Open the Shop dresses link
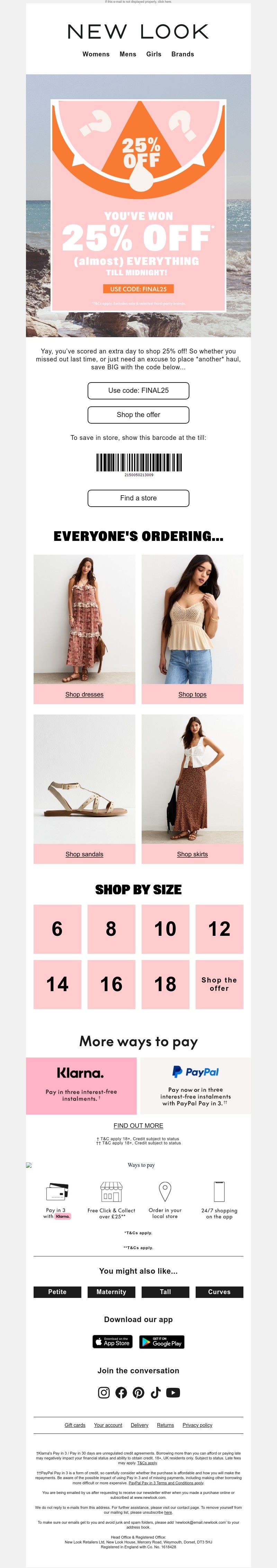Screen dimensions: 277x1568 click(x=84, y=694)
